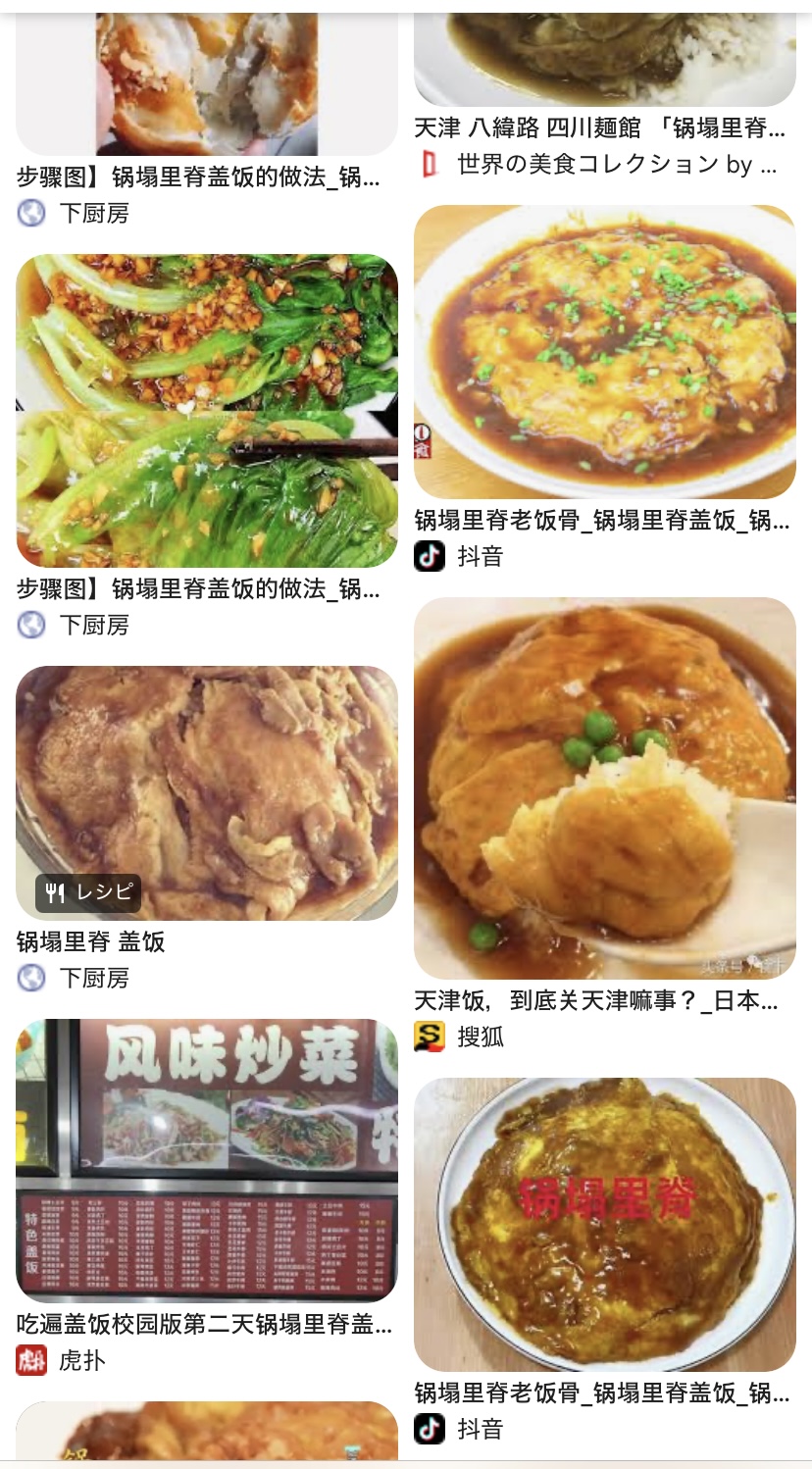Open the 抖音 result with red 锅塌里脊 text
Image resolution: width=812 pixels, height=1469 pixels.
pos(604,1224)
